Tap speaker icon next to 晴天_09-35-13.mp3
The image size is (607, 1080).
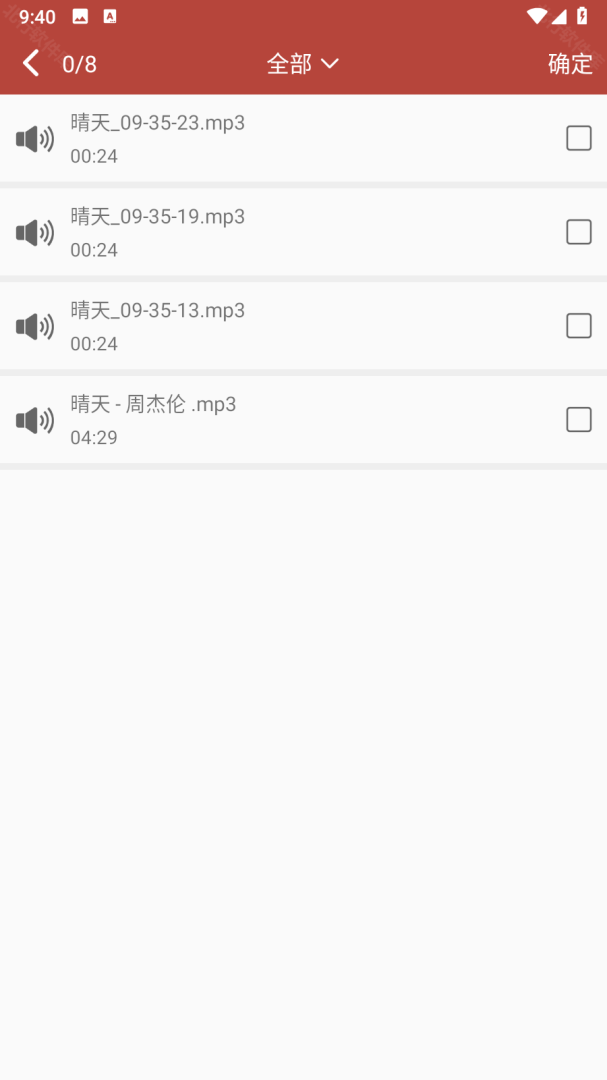35,326
